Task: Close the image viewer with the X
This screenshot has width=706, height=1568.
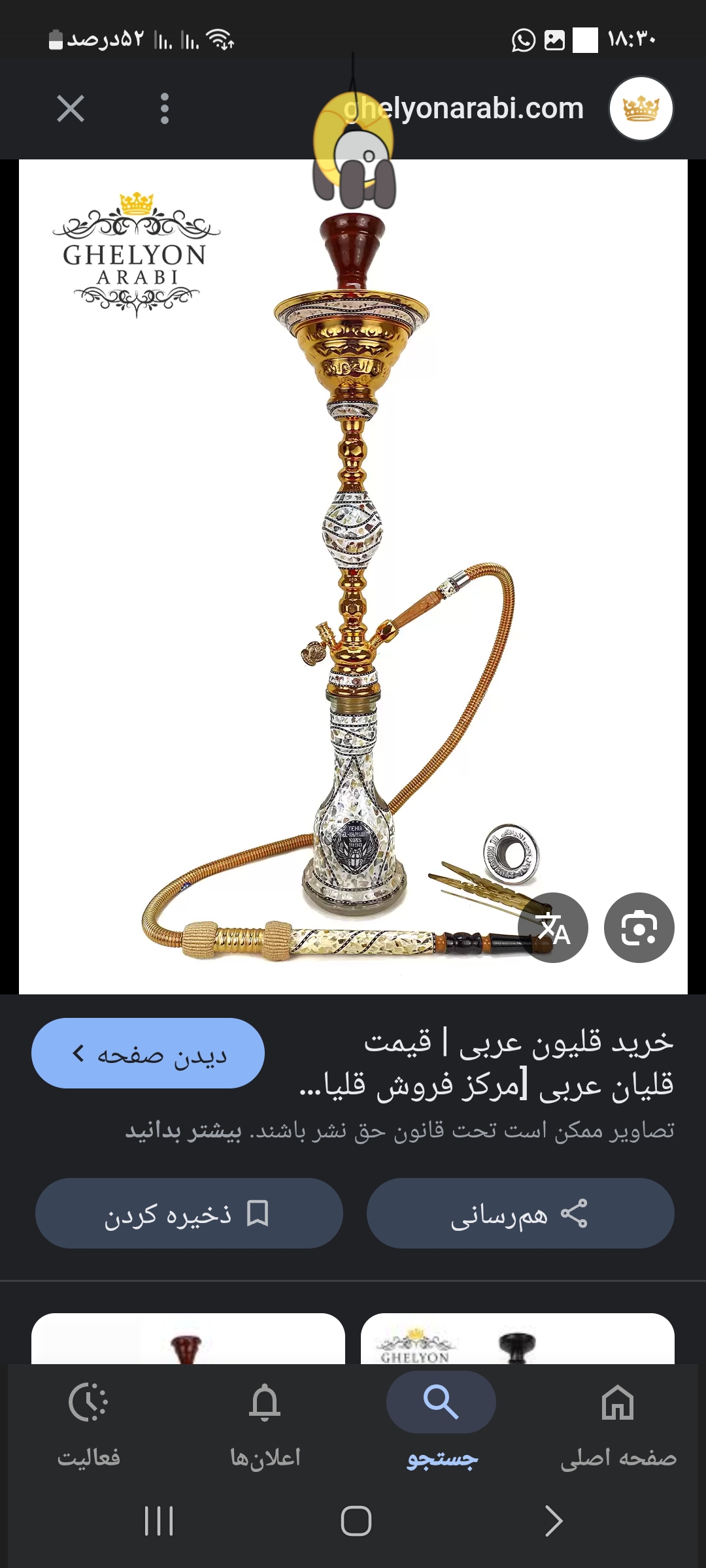Action: click(71, 108)
